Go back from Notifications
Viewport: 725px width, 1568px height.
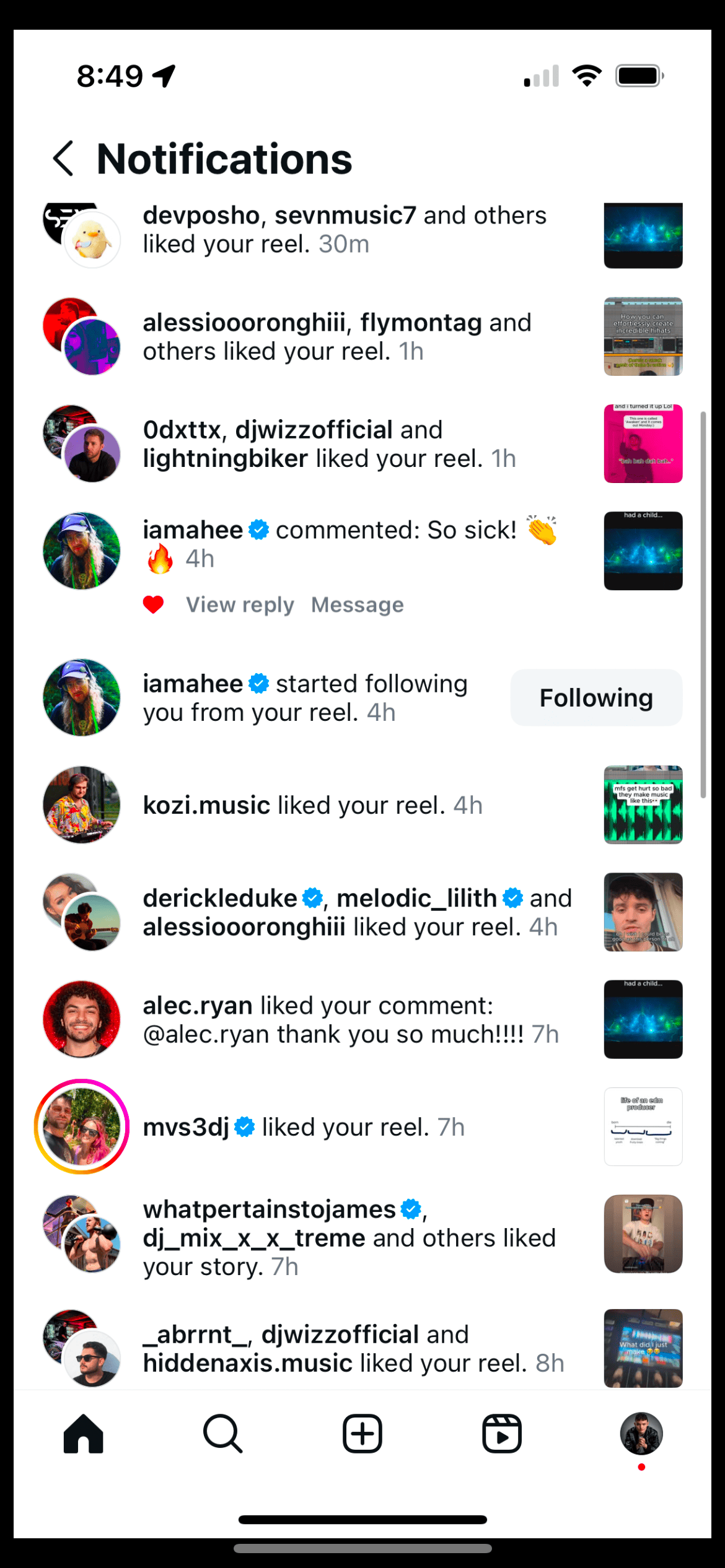coord(64,159)
